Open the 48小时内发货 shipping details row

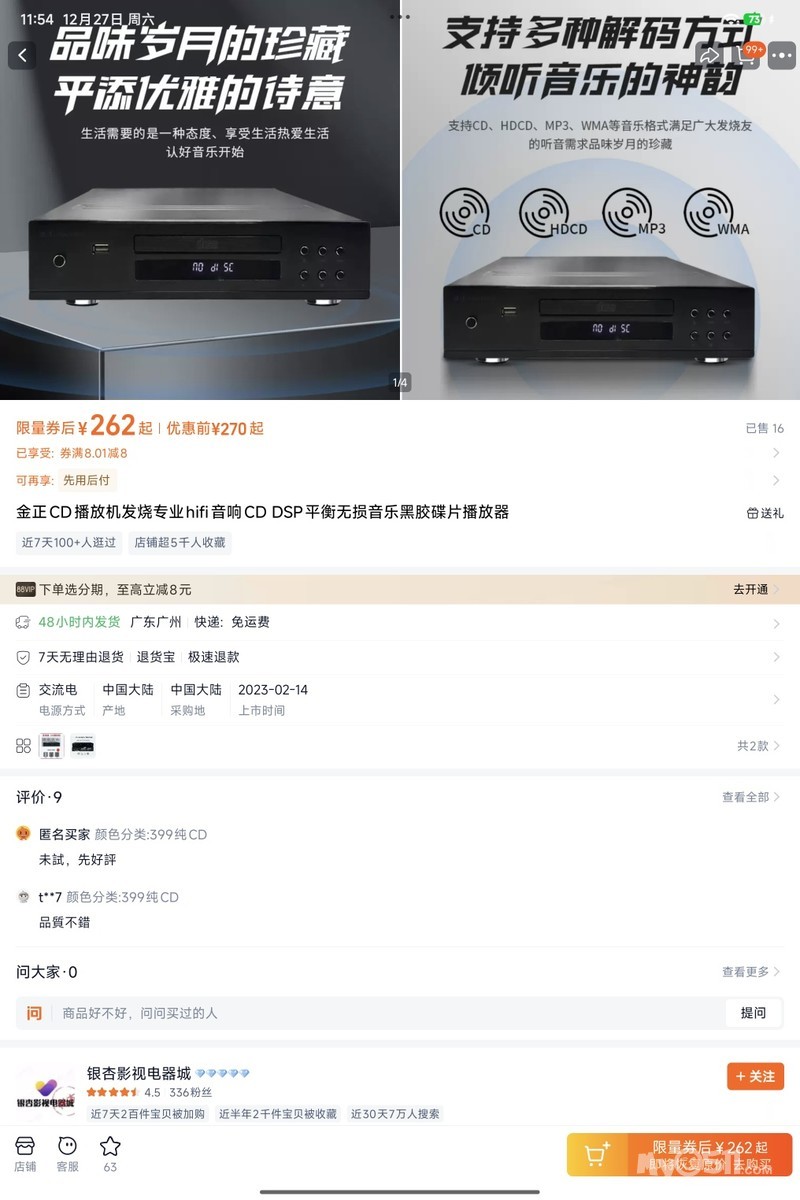[400, 622]
